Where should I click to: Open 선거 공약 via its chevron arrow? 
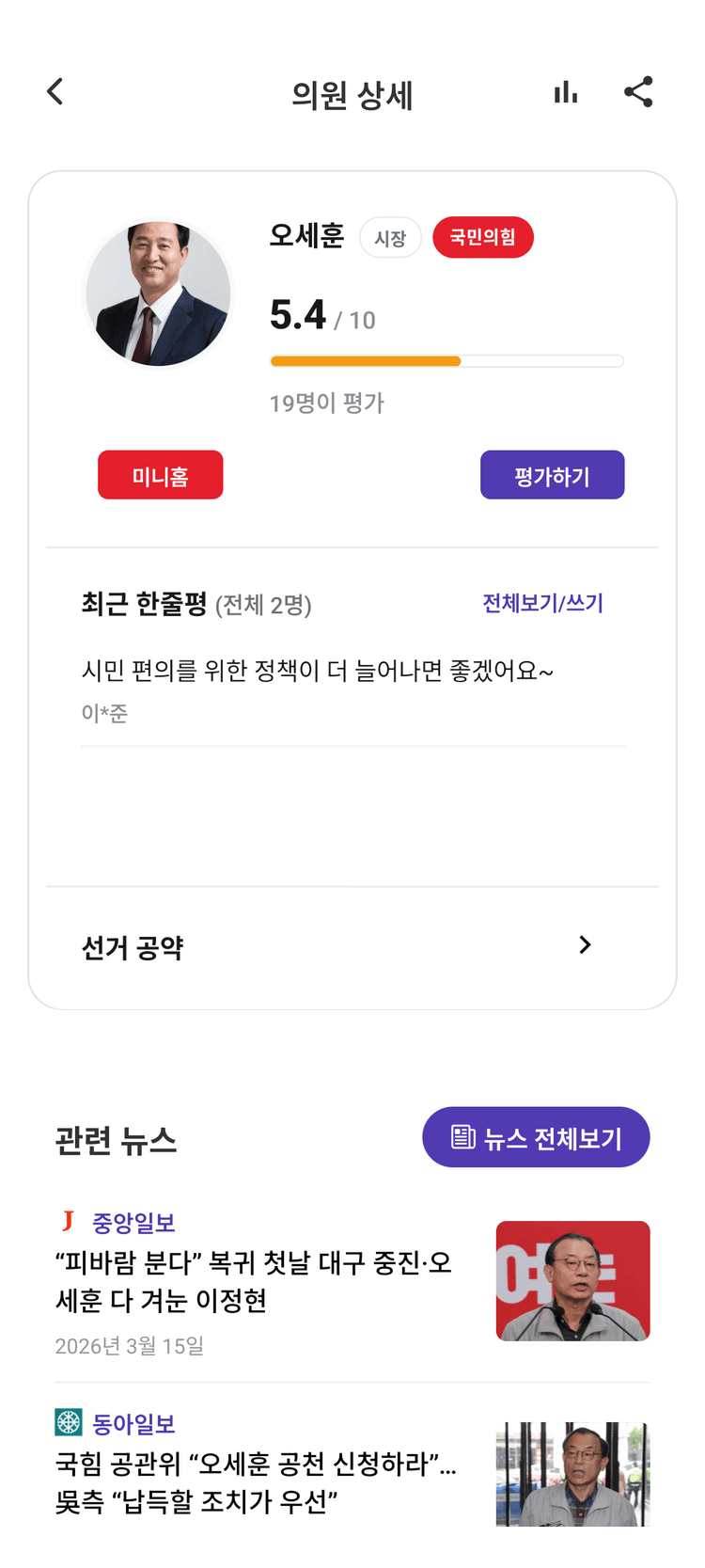coord(585,945)
